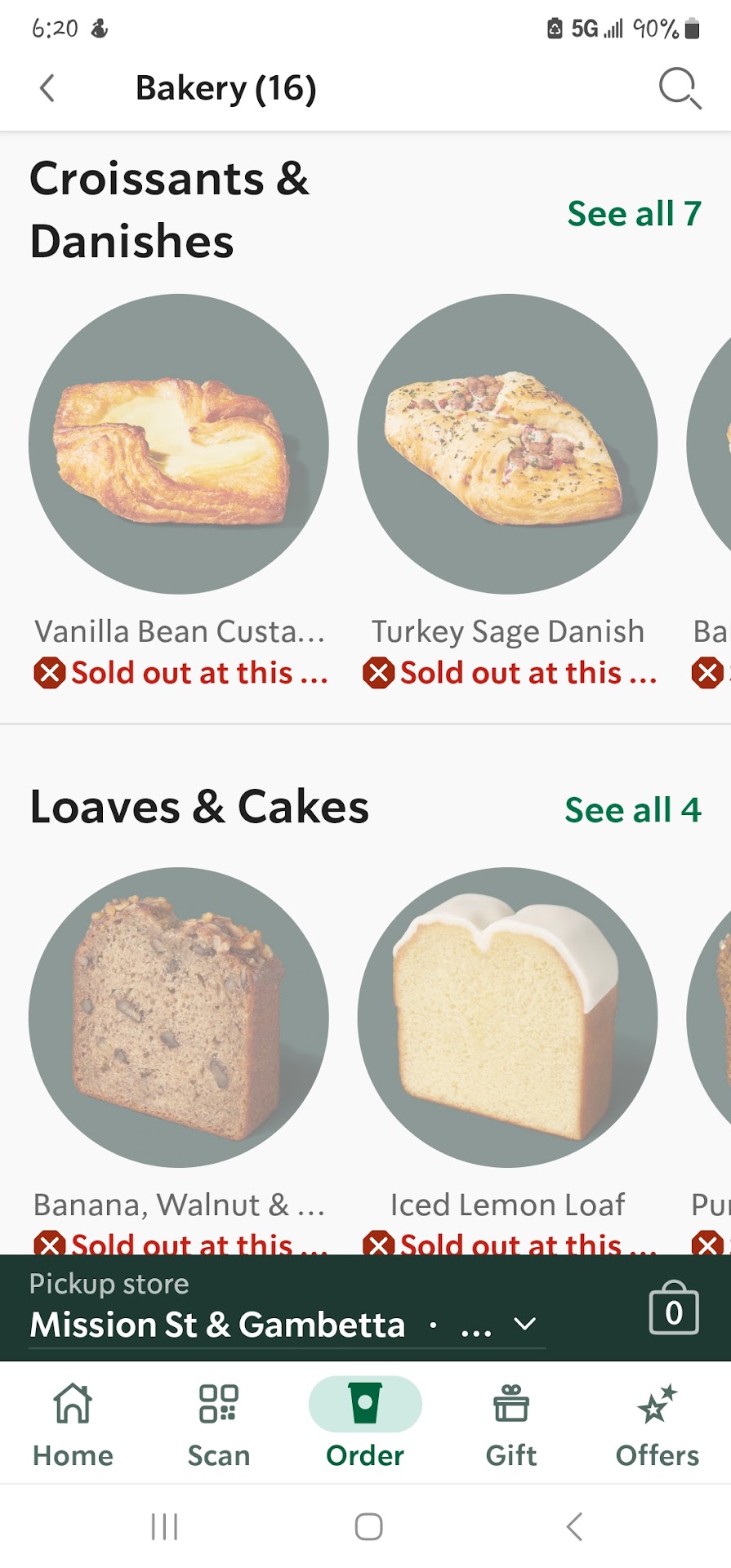Switch to the Offers tab
The height and width of the screenshot is (1568, 731).
pos(657,1426)
